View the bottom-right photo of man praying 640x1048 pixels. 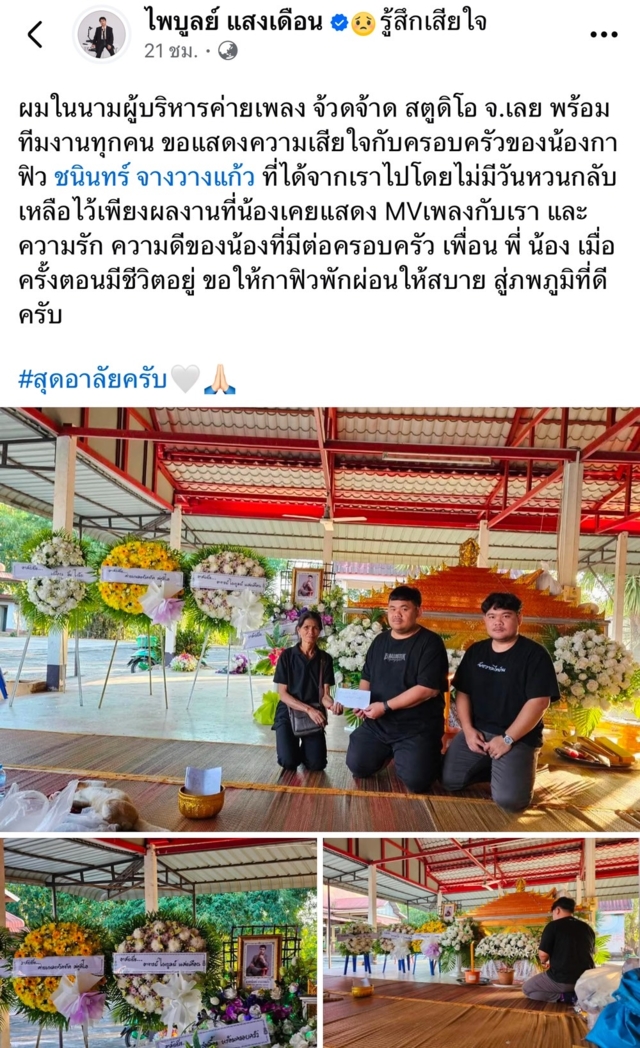(481, 942)
